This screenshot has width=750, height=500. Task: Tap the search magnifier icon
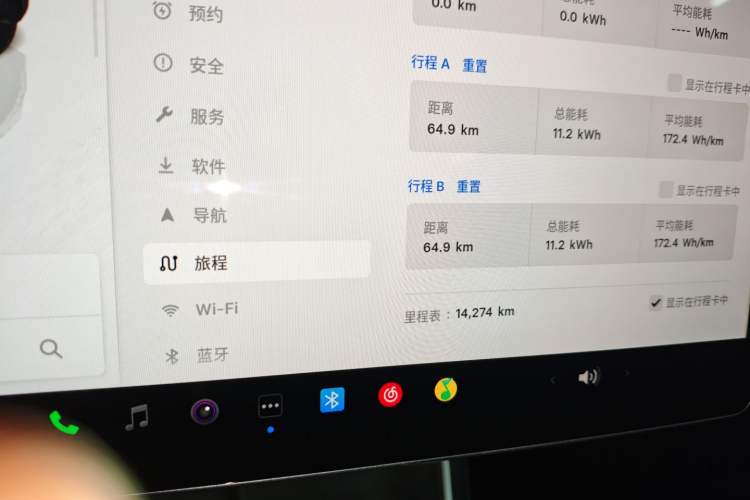tap(51, 348)
